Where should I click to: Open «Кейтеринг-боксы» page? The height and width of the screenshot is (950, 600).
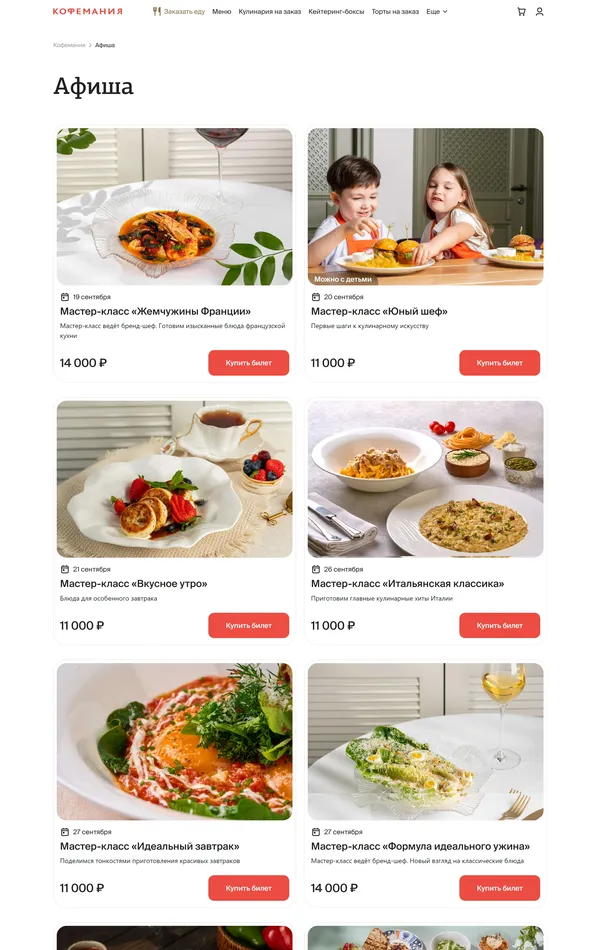[336, 12]
